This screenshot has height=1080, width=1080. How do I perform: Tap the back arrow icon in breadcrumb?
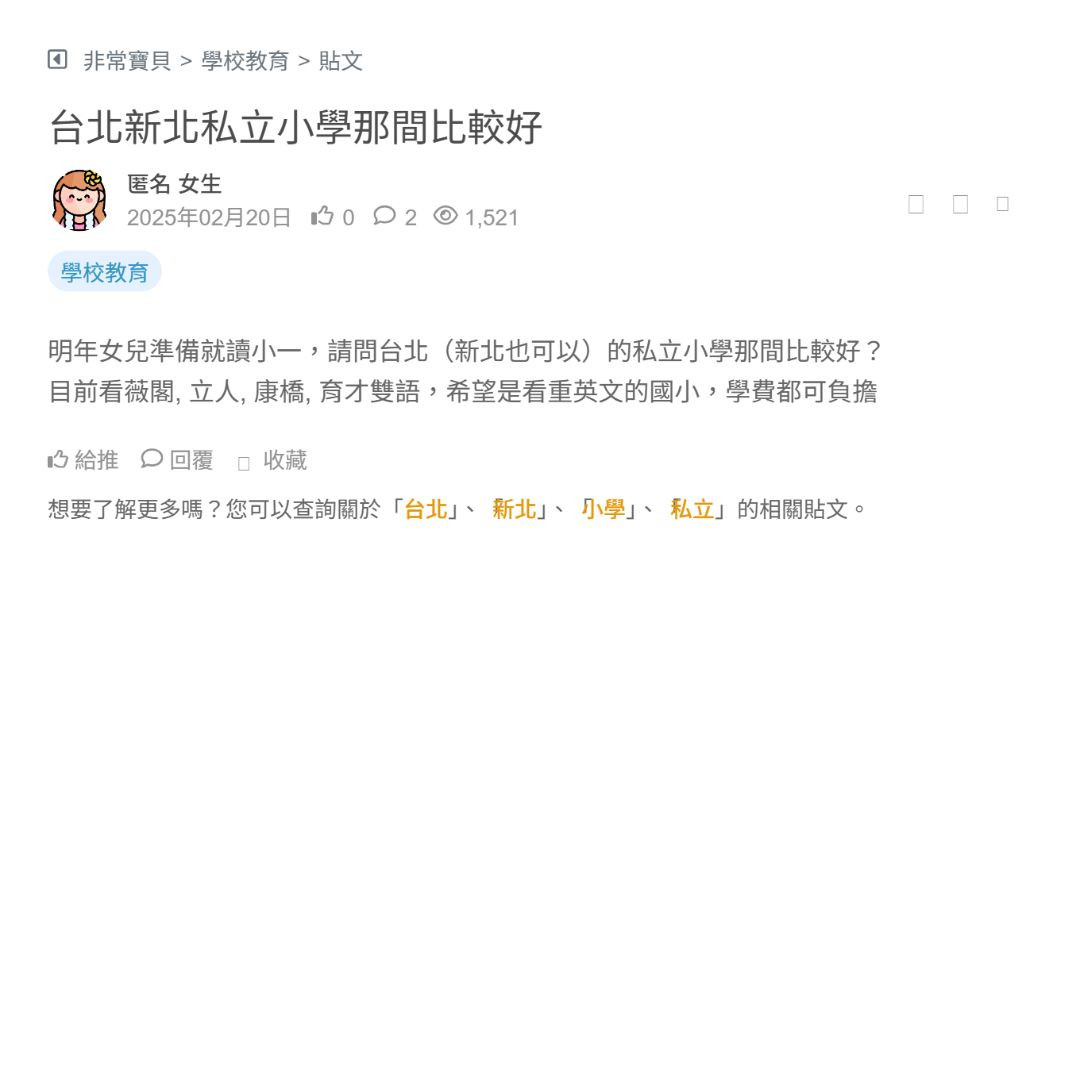[57, 60]
